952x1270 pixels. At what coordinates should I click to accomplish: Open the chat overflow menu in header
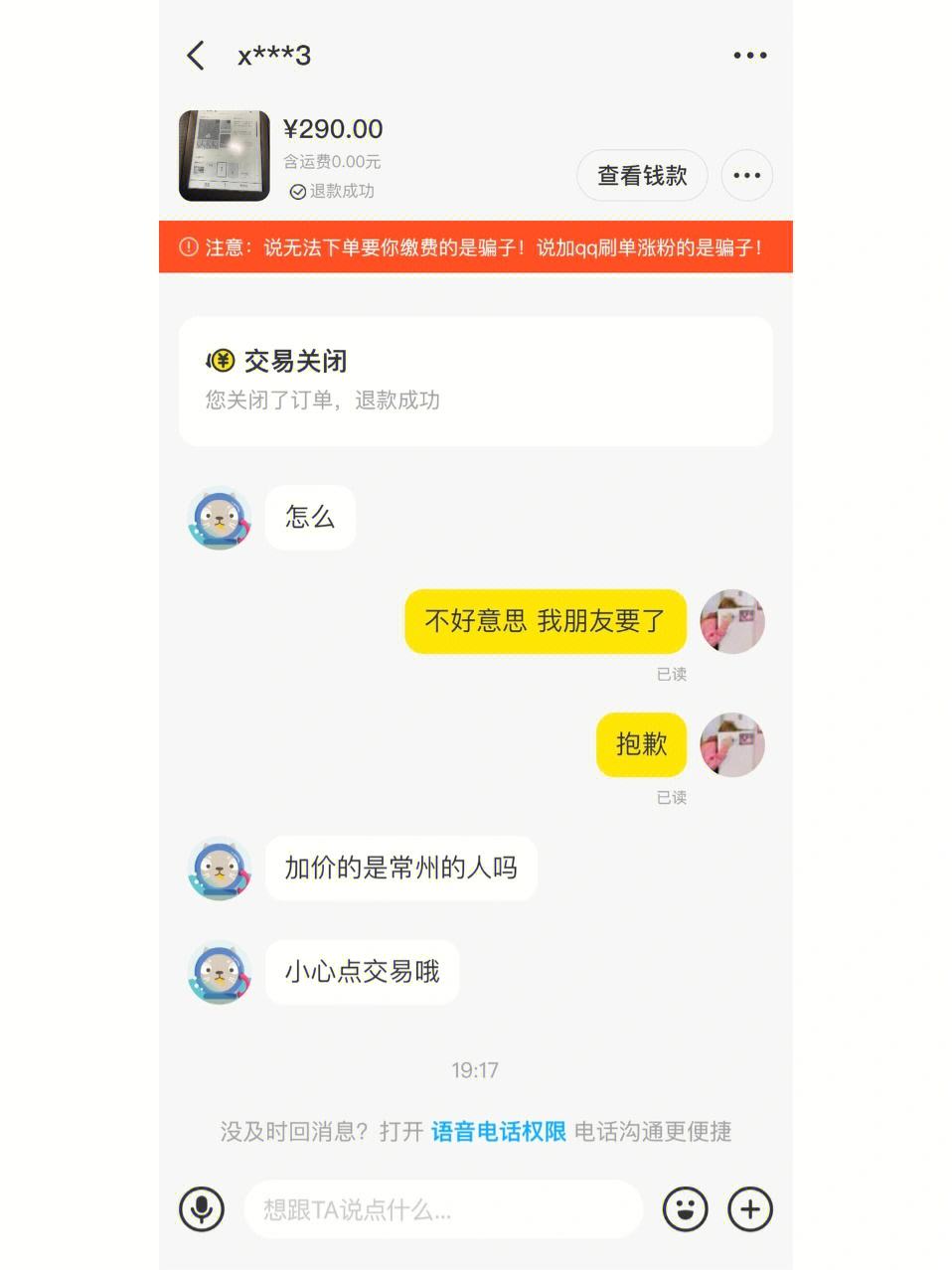point(749,56)
